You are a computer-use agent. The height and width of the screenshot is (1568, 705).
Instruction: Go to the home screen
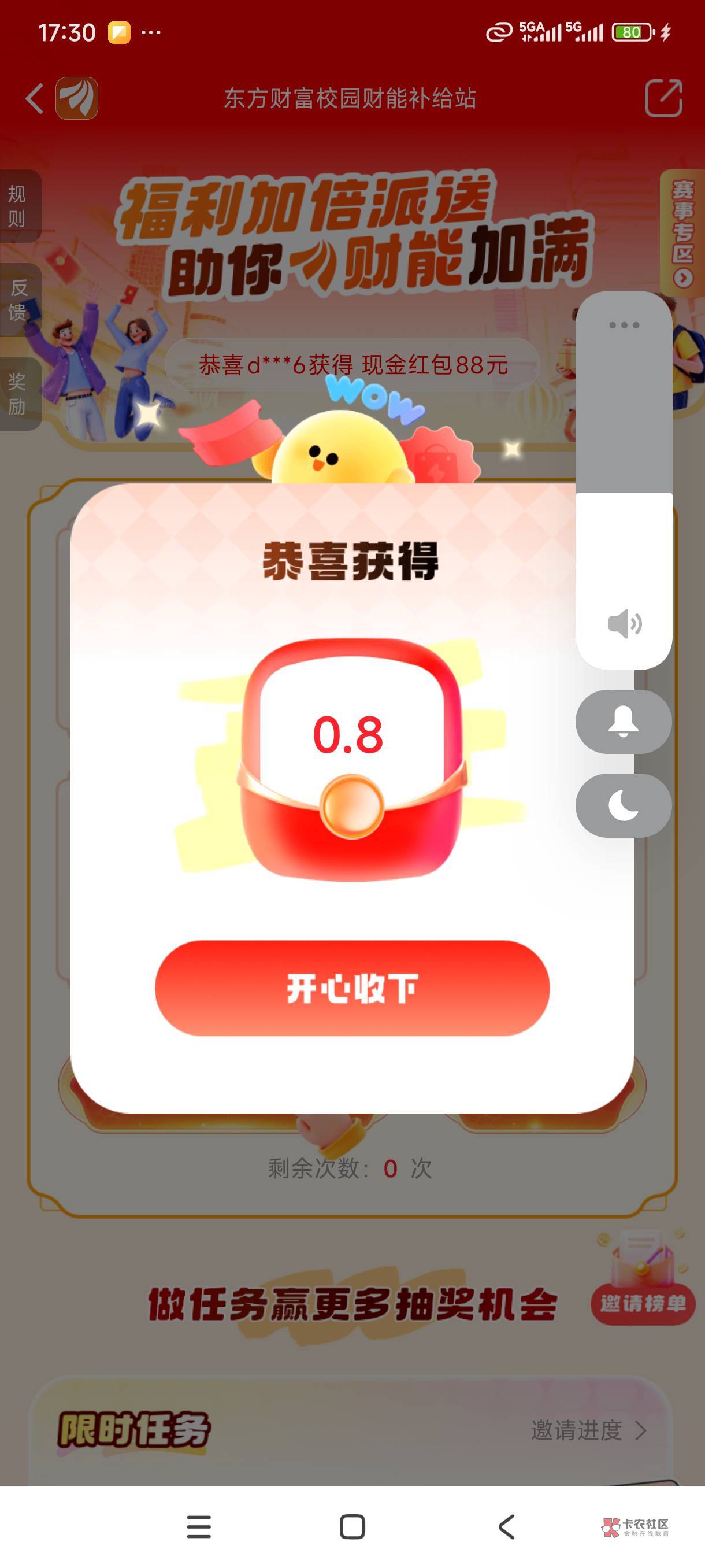(x=352, y=1526)
